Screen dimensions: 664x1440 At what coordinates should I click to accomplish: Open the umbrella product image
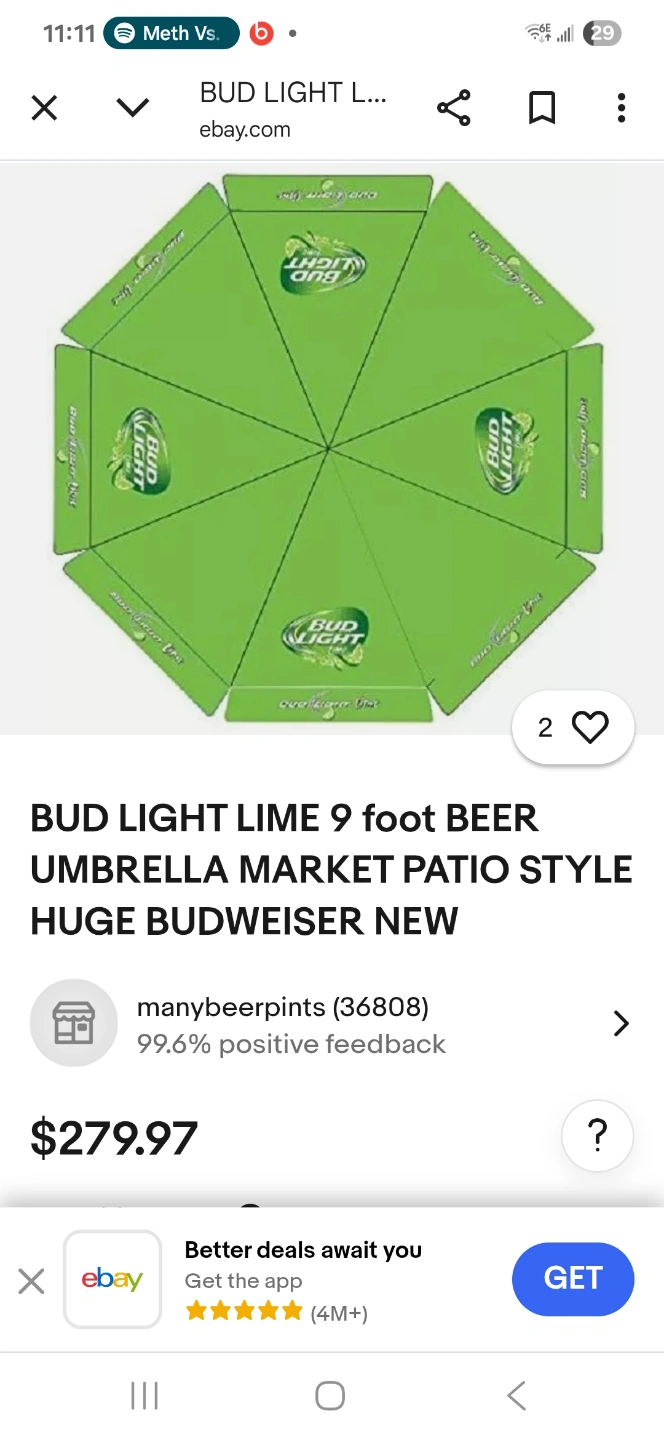(x=328, y=448)
